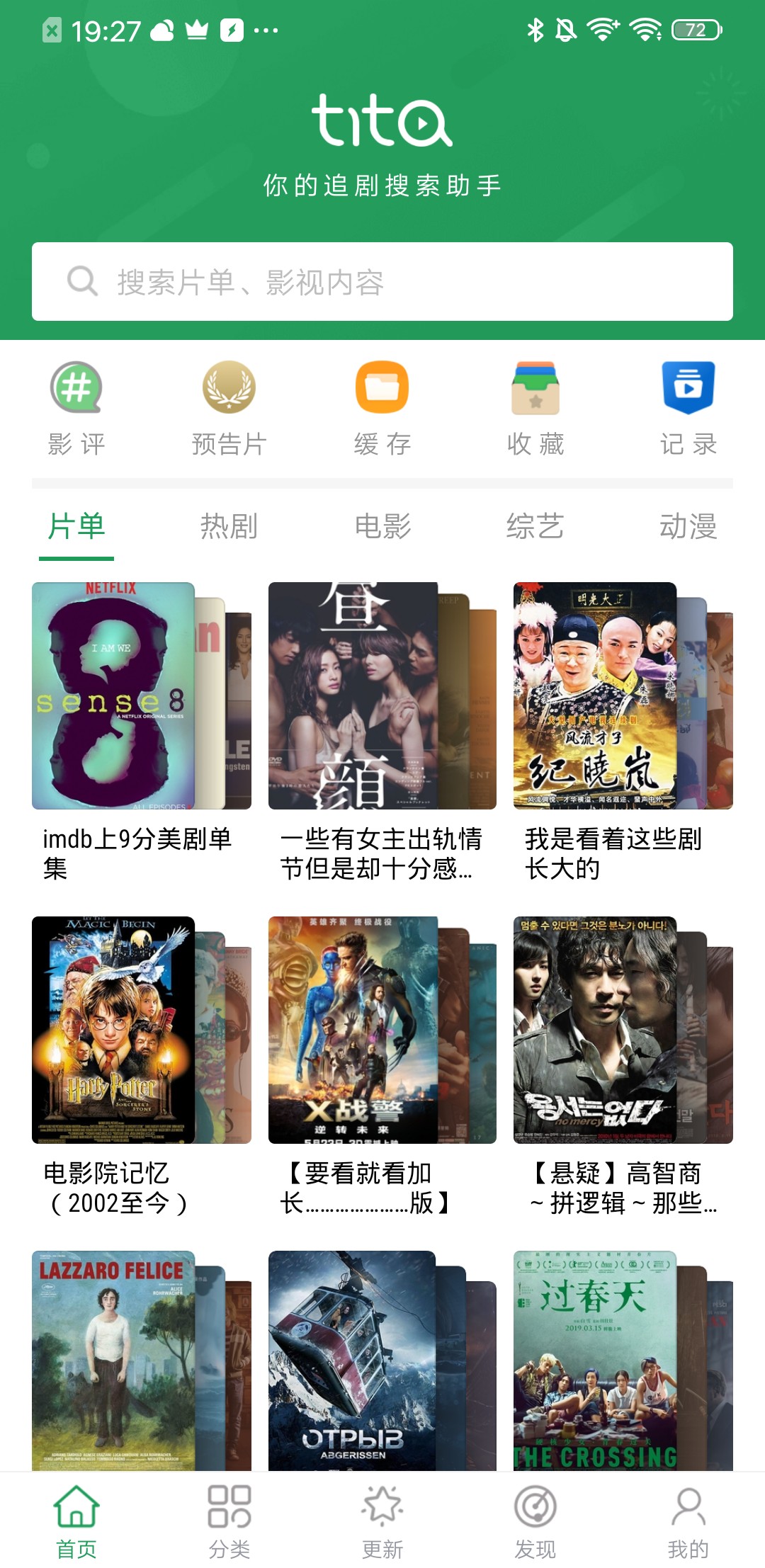Switch to the 综艺 tab
The image size is (765, 1568).
point(535,526)
